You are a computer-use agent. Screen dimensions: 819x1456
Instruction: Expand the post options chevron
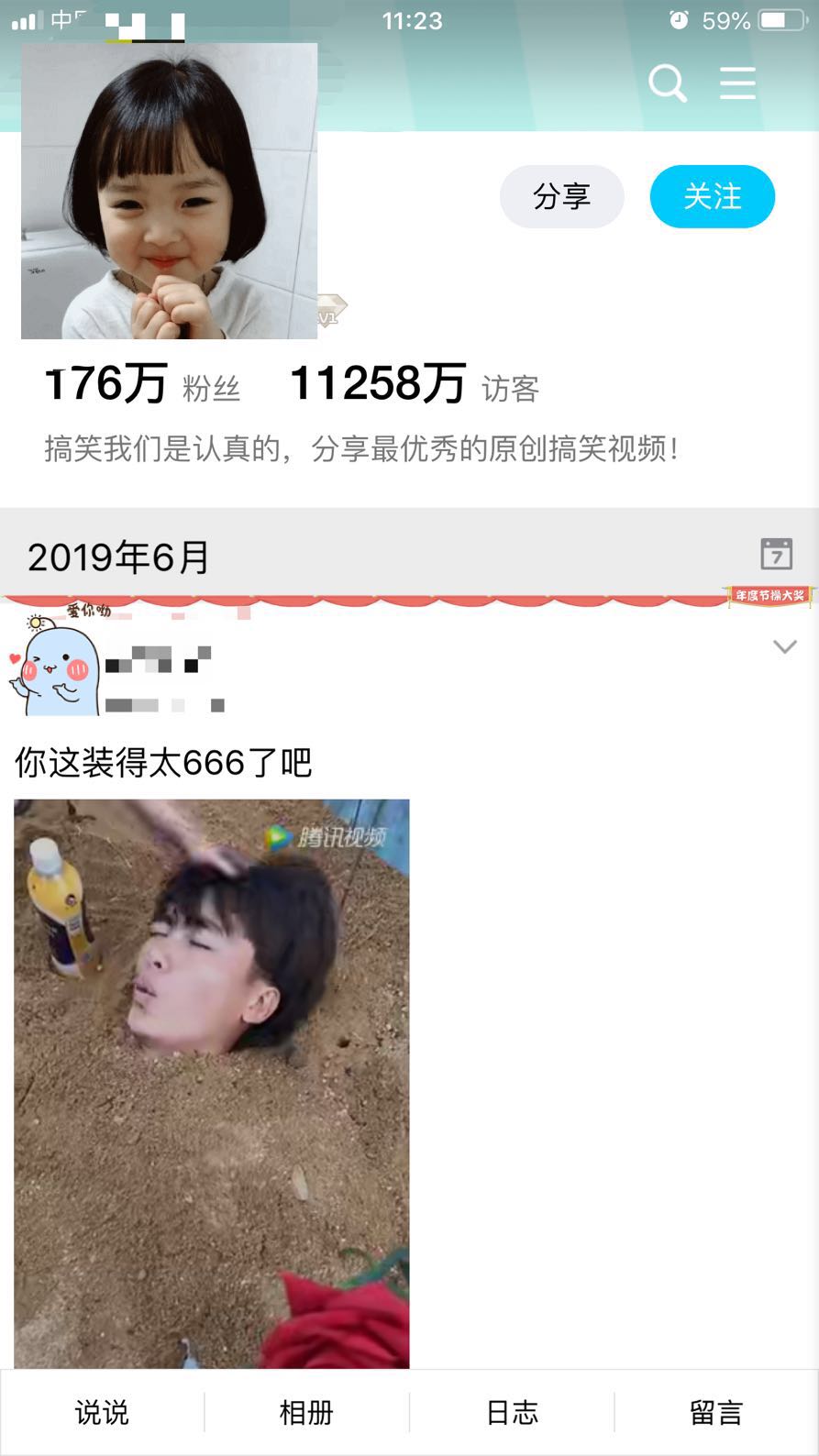(784, 647)
